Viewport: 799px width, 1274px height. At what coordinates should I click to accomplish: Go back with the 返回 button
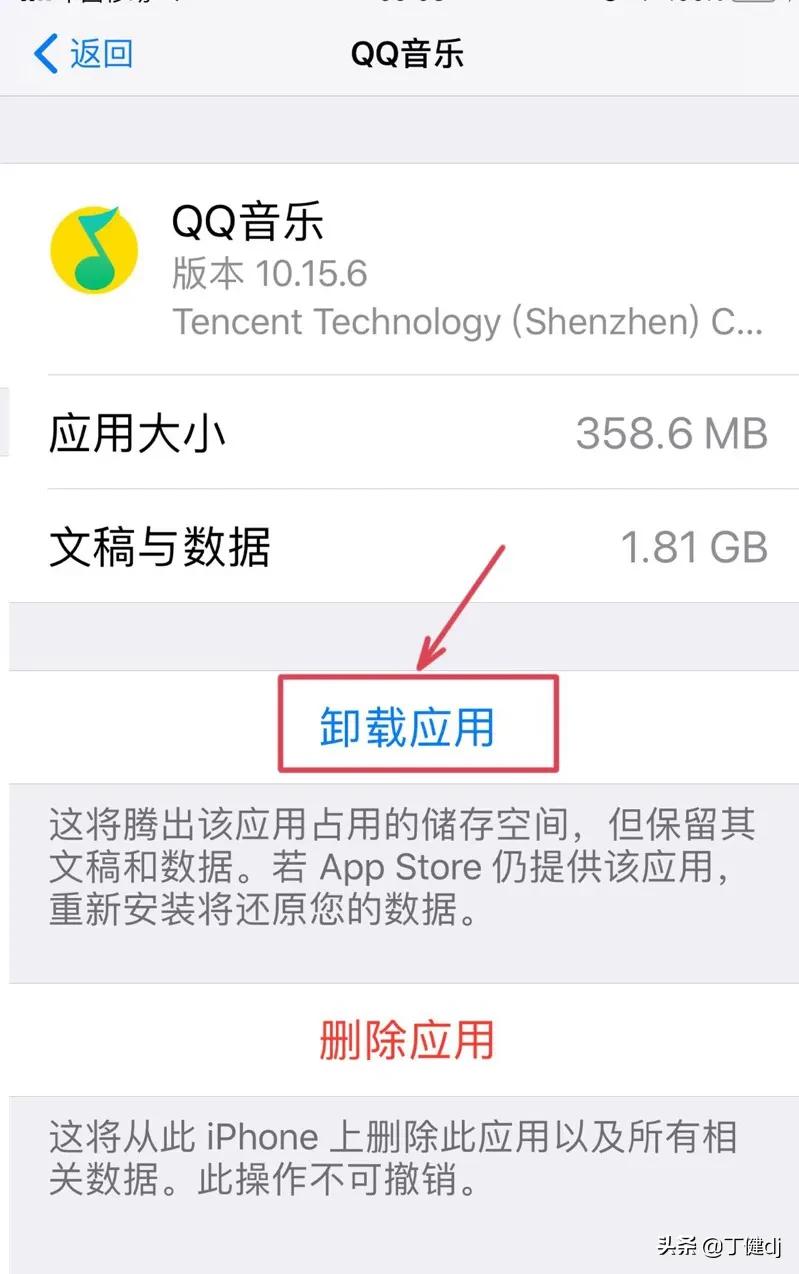(x=84, y=53)
